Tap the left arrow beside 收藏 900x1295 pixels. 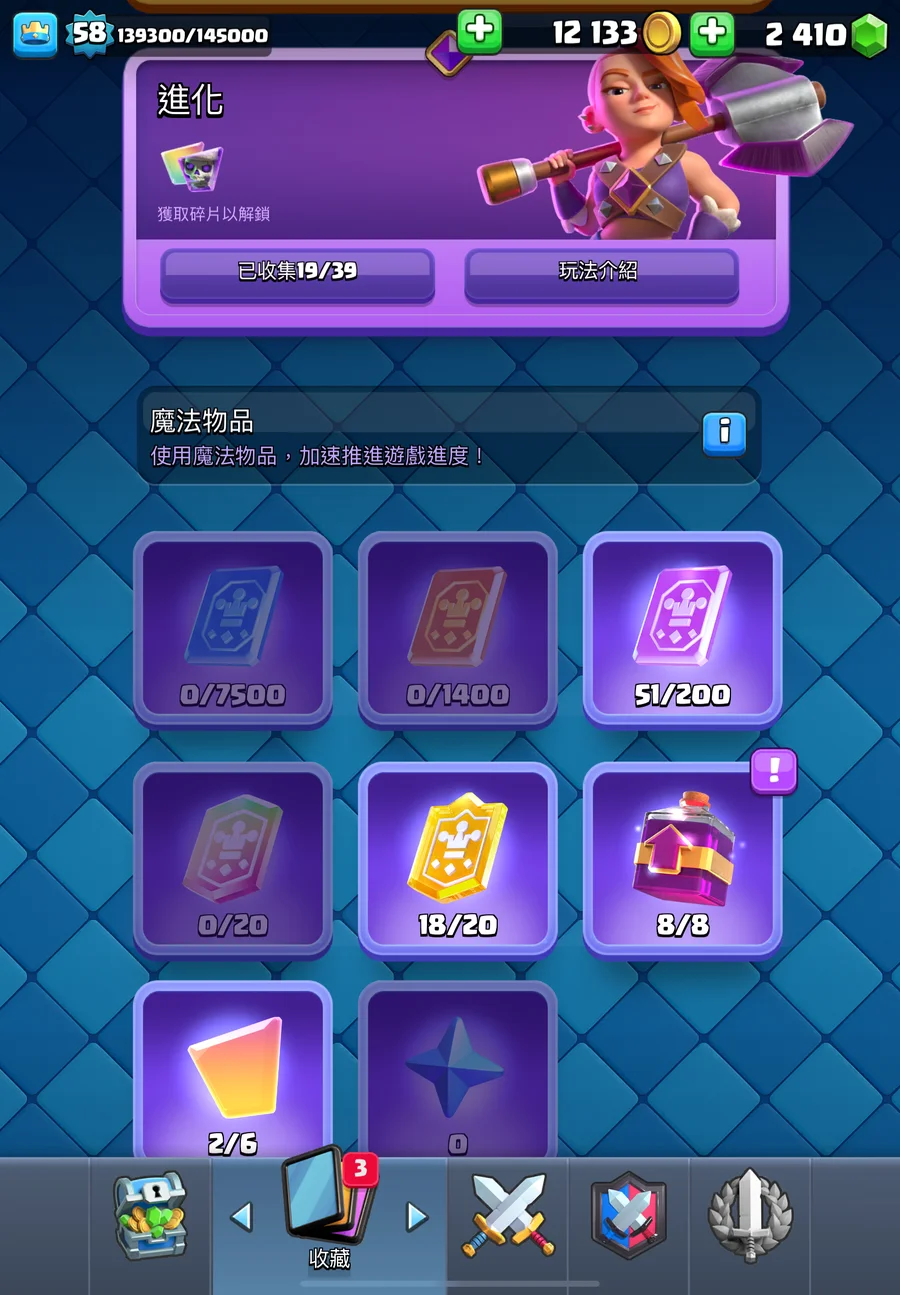pos(241,1217)
